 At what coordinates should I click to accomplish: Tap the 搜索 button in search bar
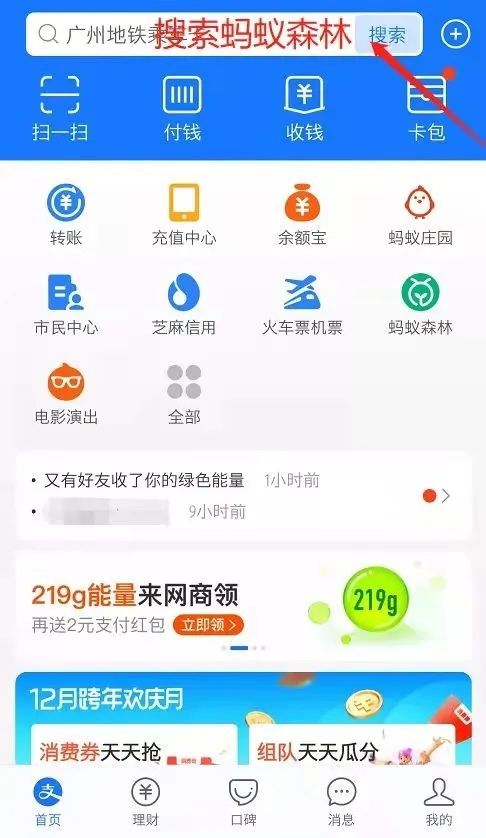388,35
